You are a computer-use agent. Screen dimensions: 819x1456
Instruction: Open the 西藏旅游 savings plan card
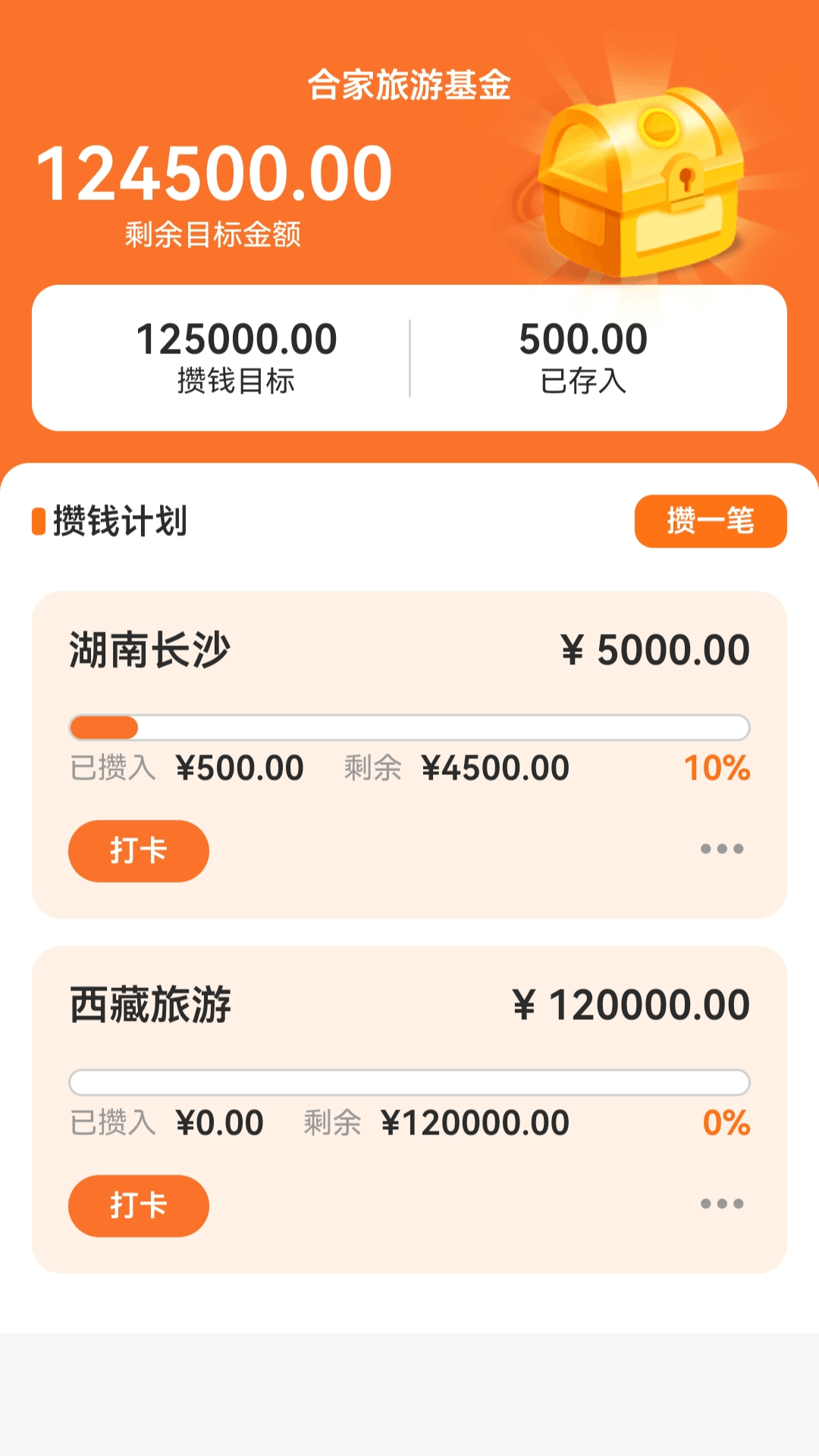pyautogui.click(x=409, y=1109)
